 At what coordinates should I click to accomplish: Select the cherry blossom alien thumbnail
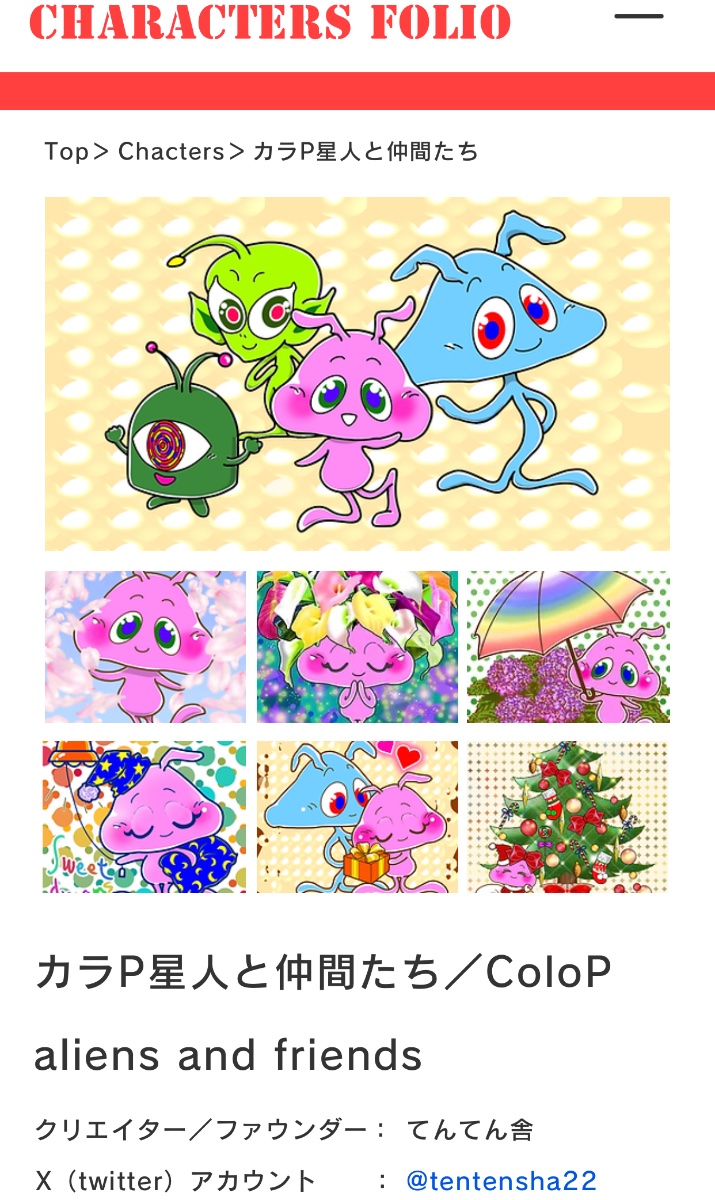pyautogui.click(x=145, y=647)
